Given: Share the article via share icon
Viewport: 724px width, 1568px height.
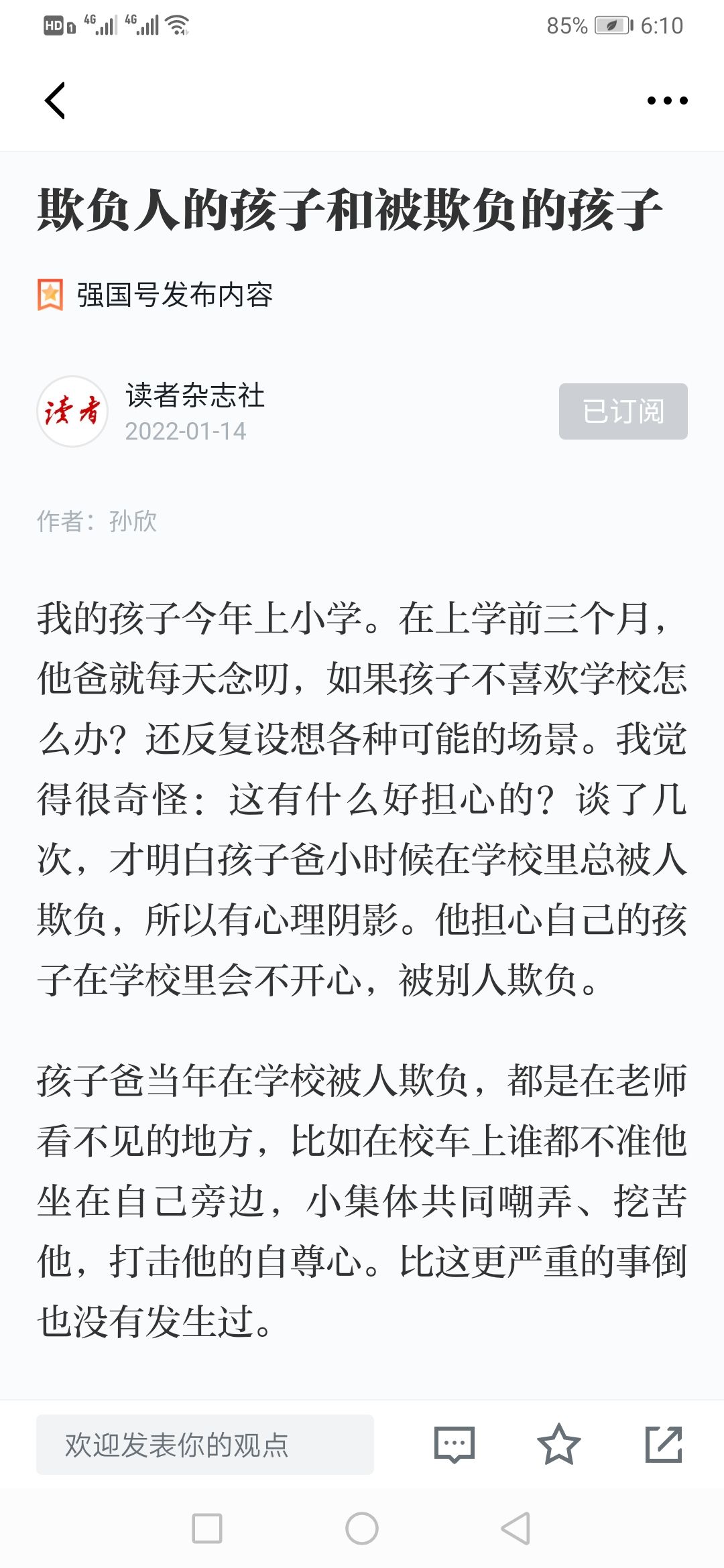Looking at the screenshot, I should (664, 1445).
